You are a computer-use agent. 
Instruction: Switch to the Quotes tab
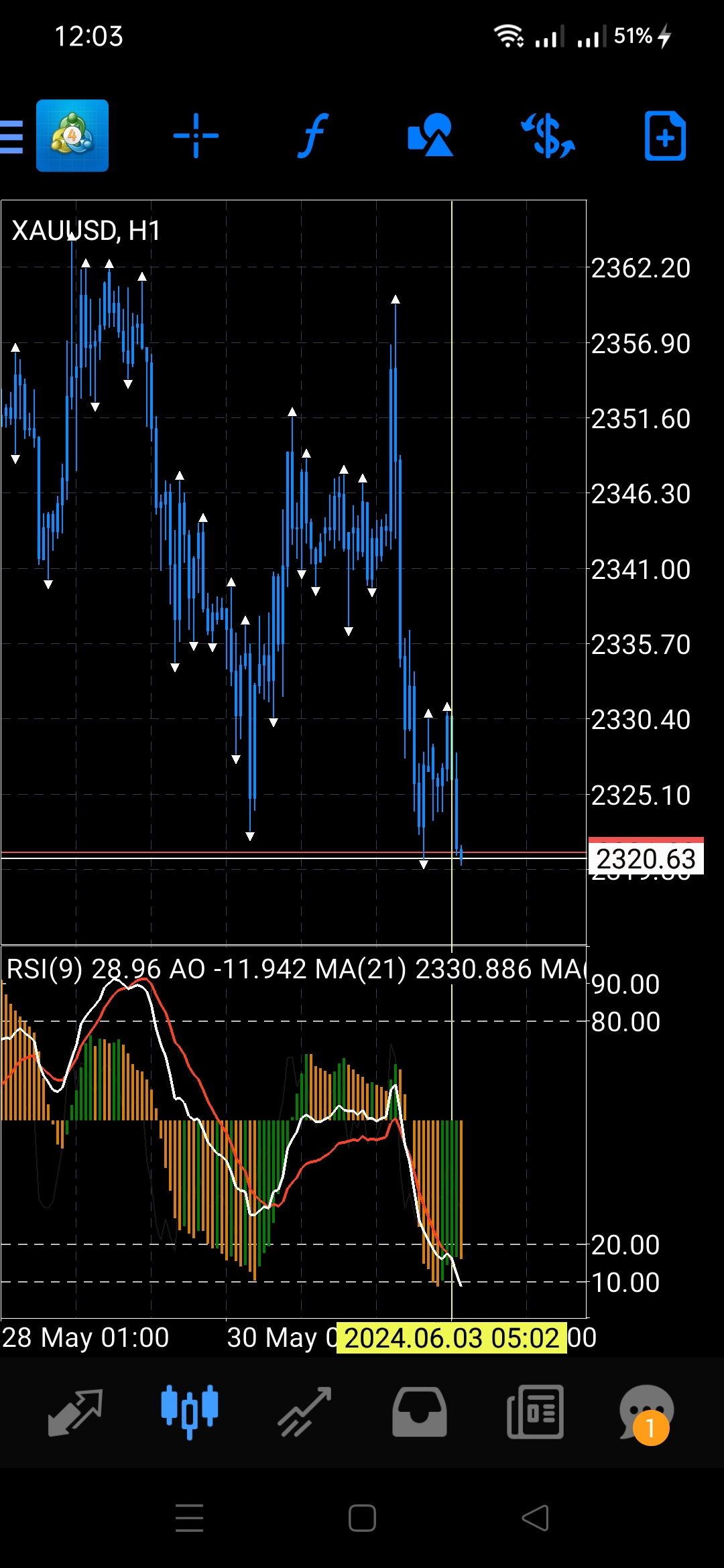pyautogui.click(x=75, y=1412)
